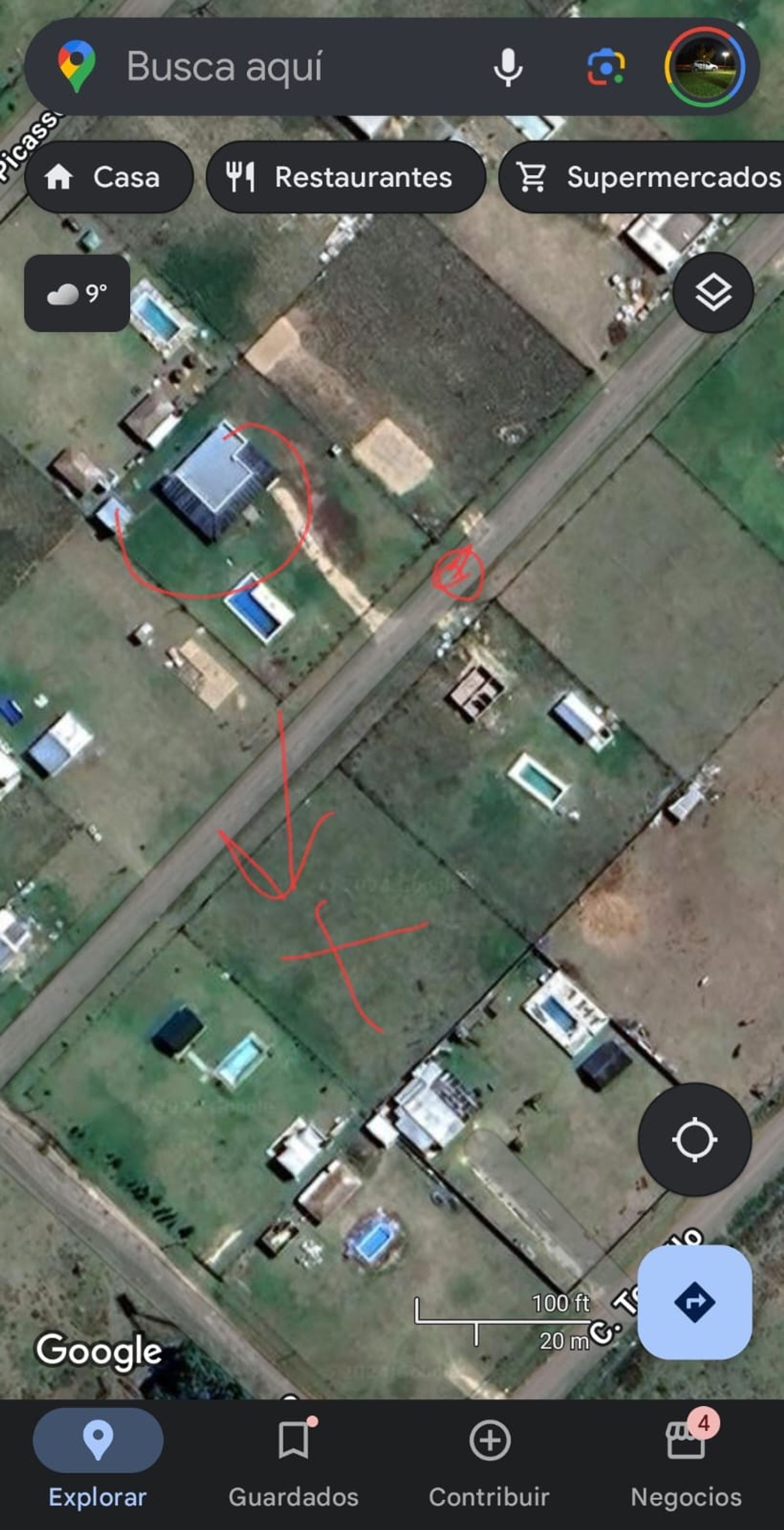Start voice search with the microphone
The width and height of the screenshot is (784, 1530).
coord(508,67)
